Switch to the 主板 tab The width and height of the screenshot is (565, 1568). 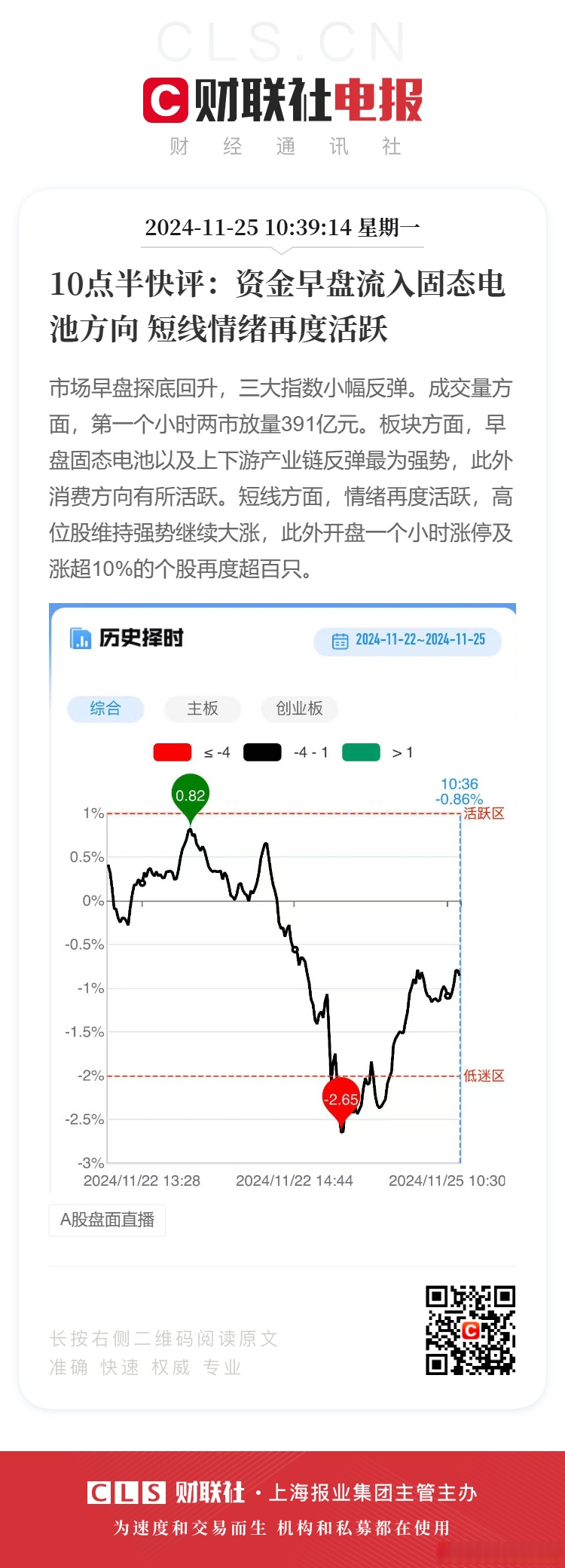click(201, 709)
